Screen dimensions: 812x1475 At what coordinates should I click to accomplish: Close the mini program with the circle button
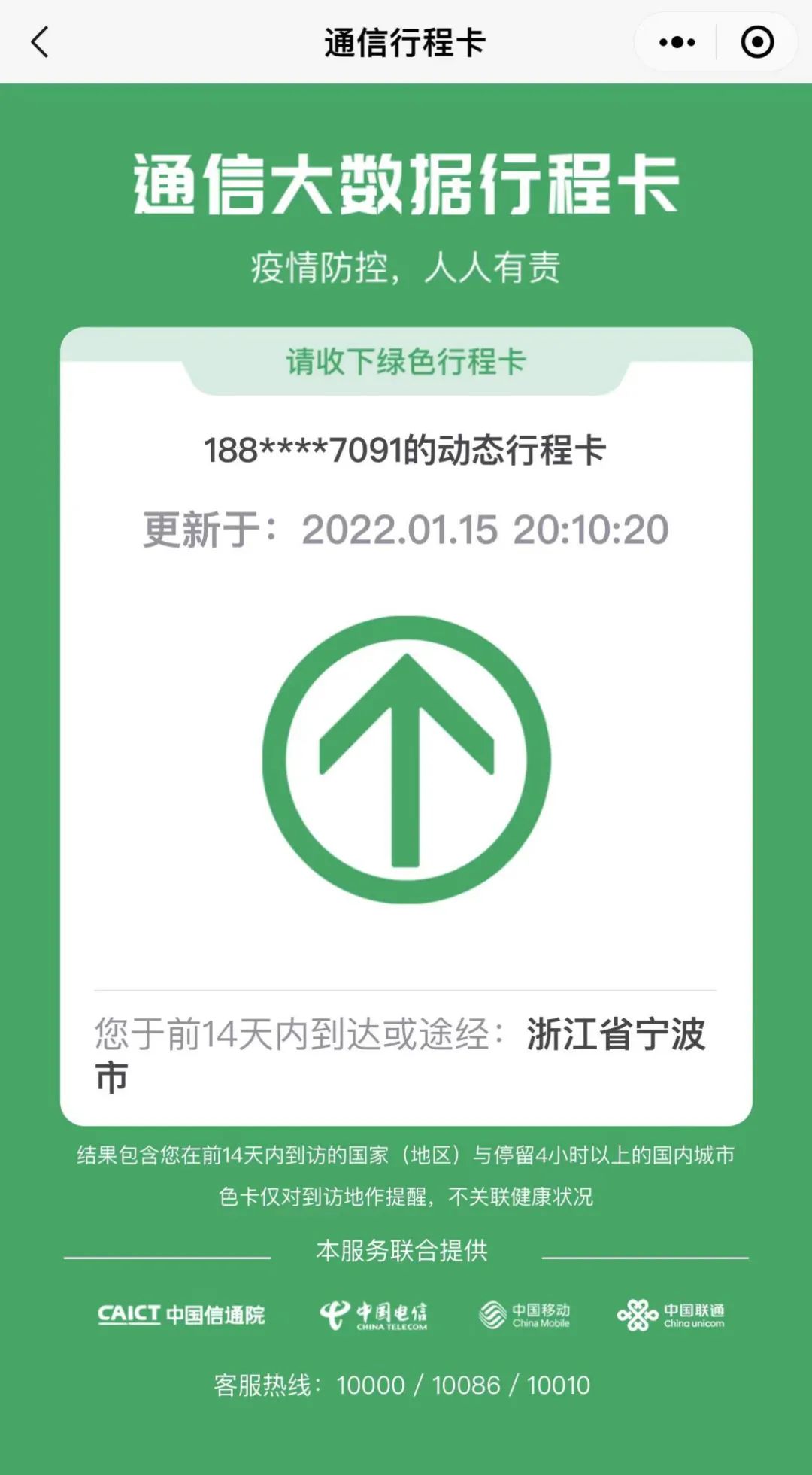click(x=756, y=42)
